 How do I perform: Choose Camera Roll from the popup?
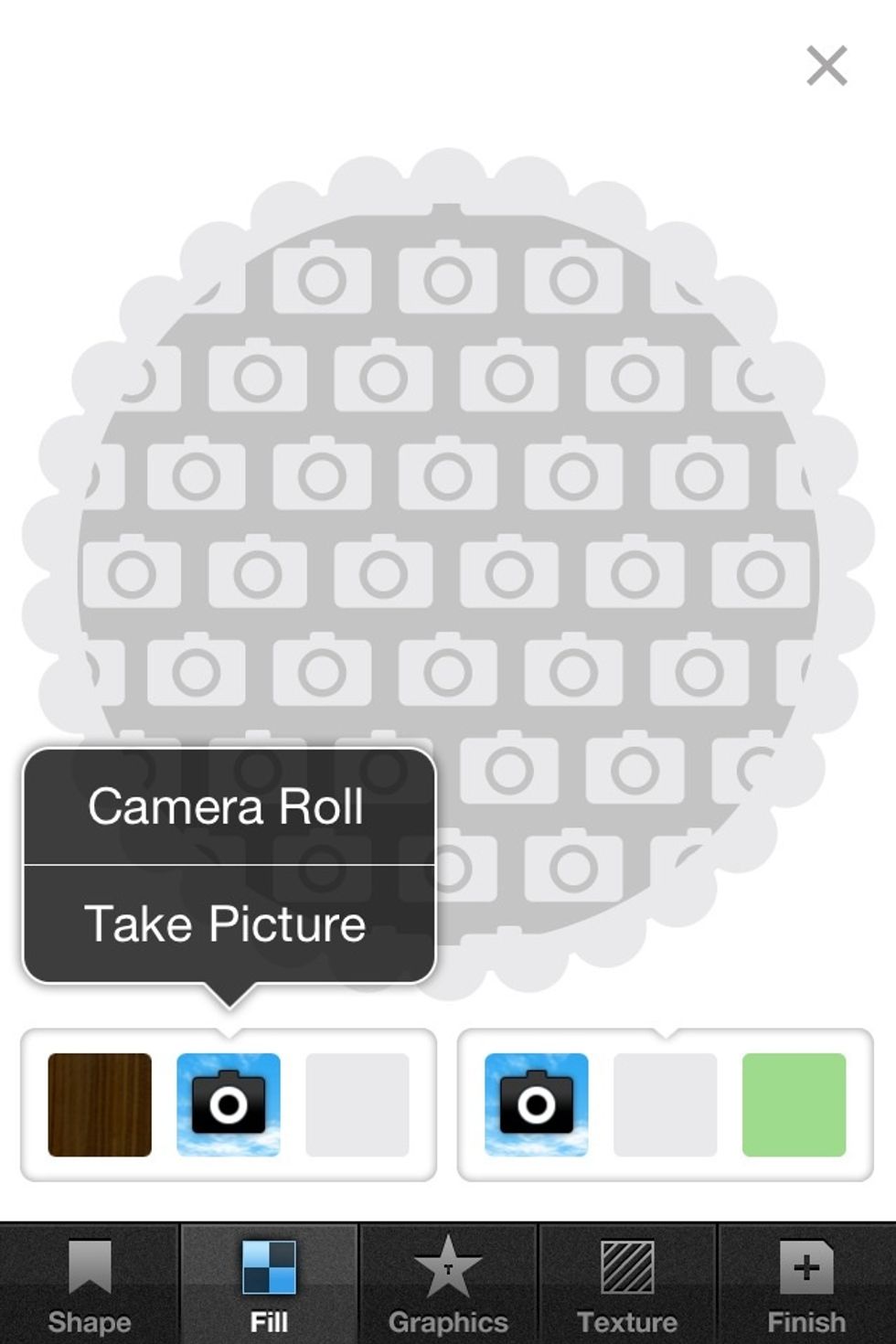227,807
